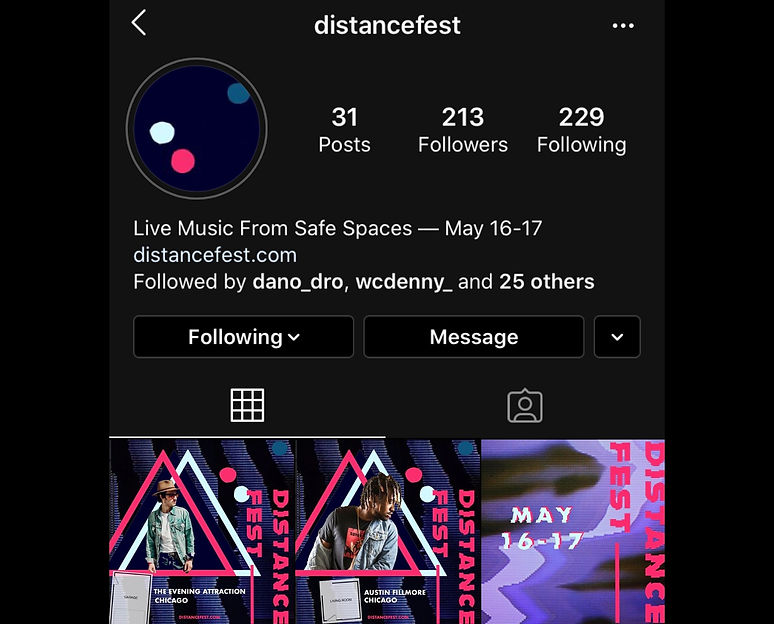The image size is (774, 624).
Task: View distancefest's profile picture
Action: (197, 129)
